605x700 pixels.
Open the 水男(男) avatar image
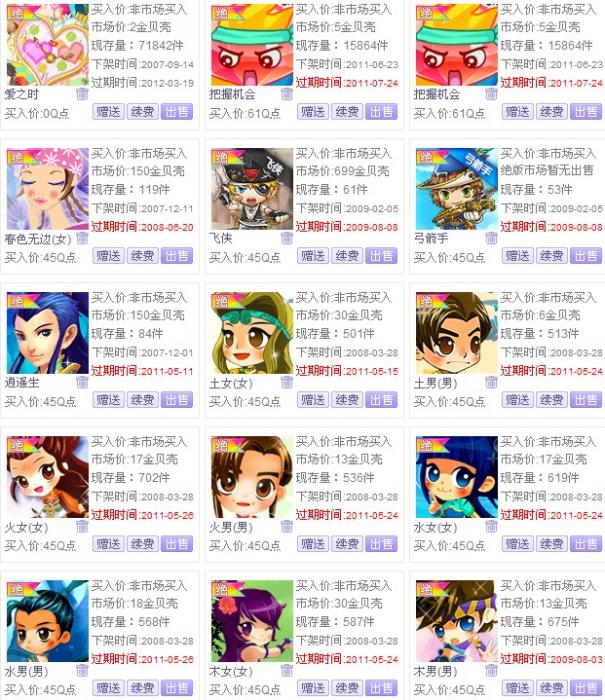[46, 622]
